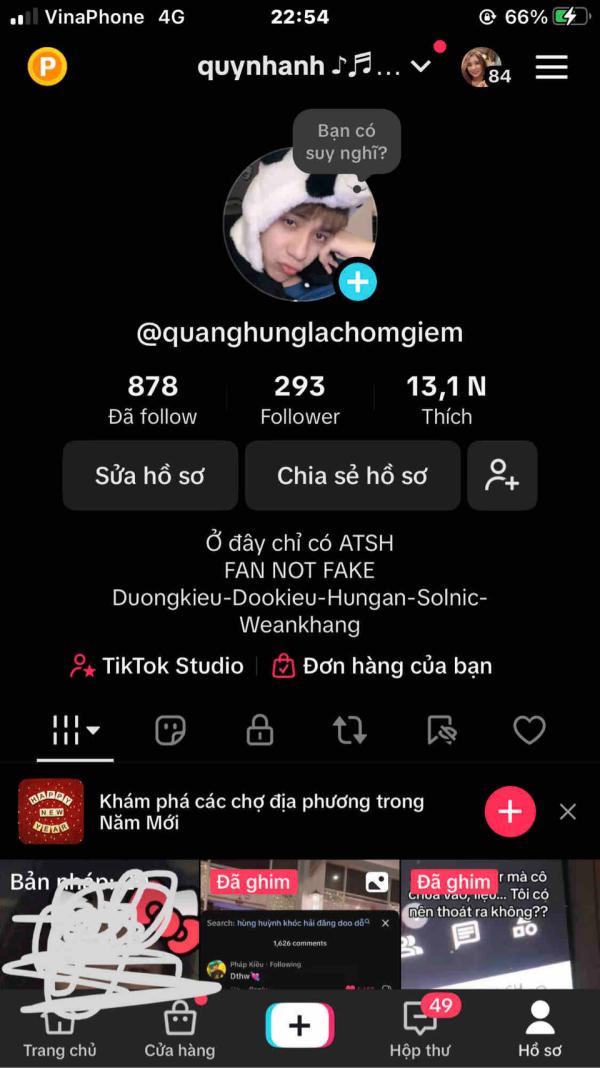600x1068 pixels.
Task: Open the hidden bookmarks tab
Action: pyautogui.click(x=441, y=731)
